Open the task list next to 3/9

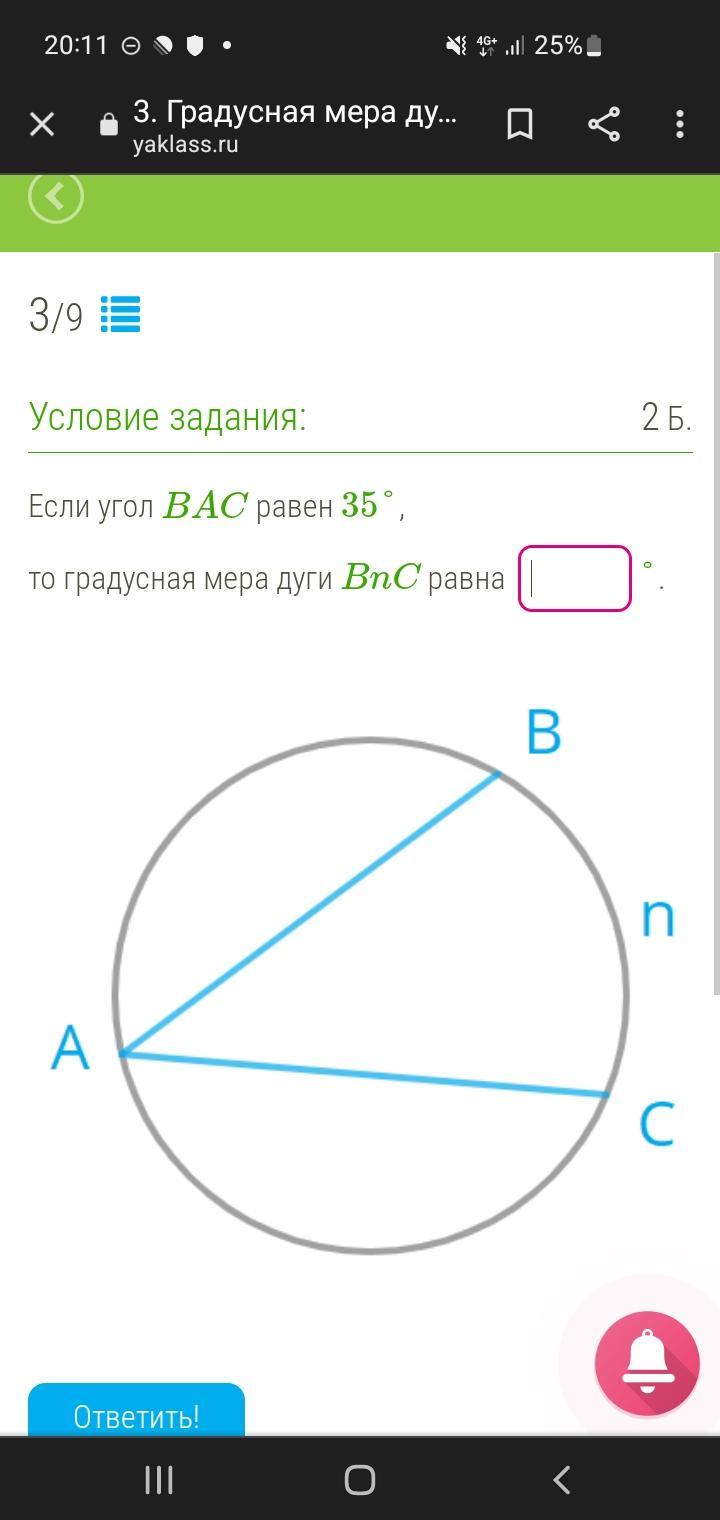point(121,315)
